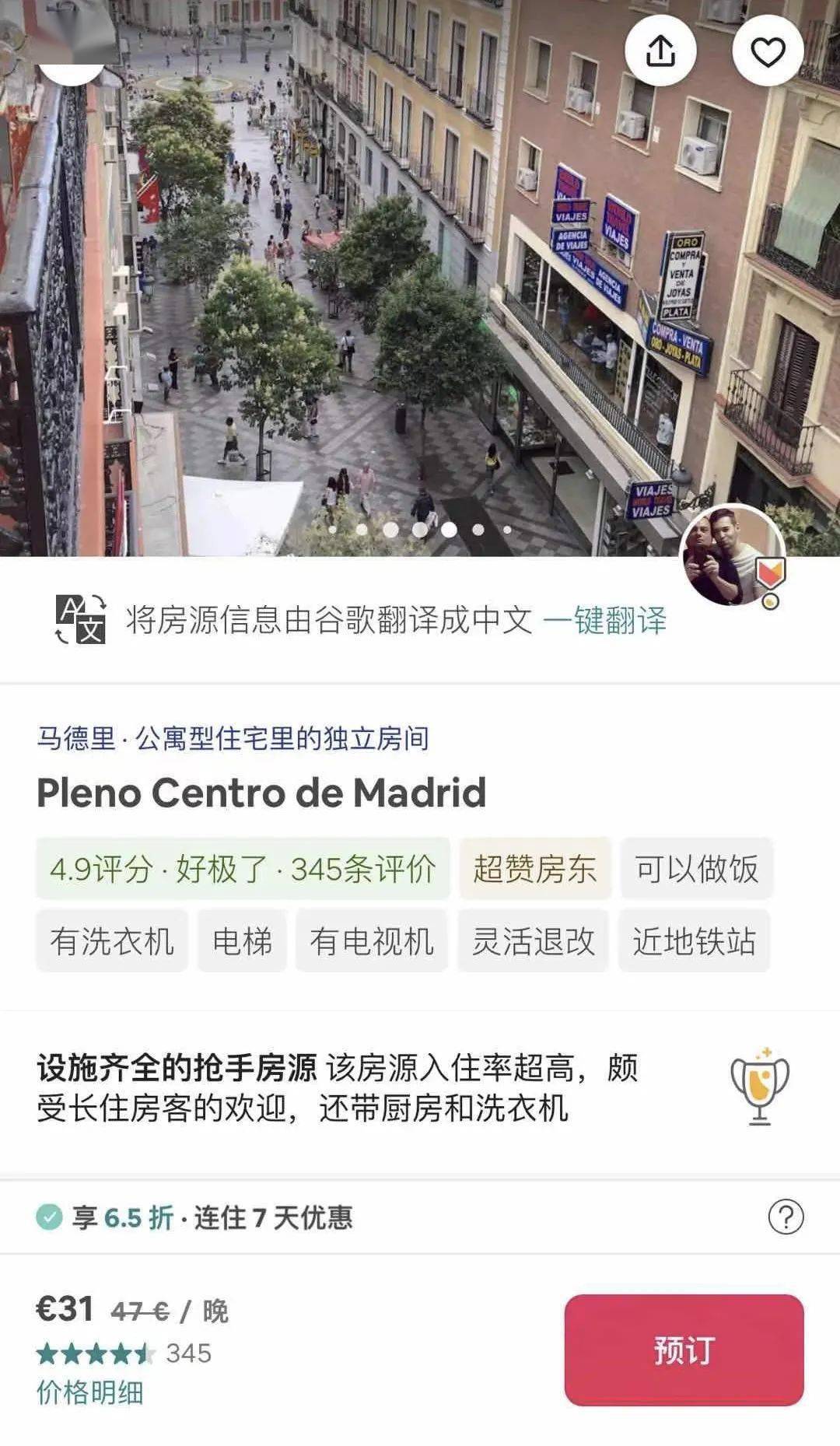Open the 4.9评分 345条评价 reviews chip
The width and height of the screenshot is (840, 1446).
pyautogui.click(x=243, y=869)
